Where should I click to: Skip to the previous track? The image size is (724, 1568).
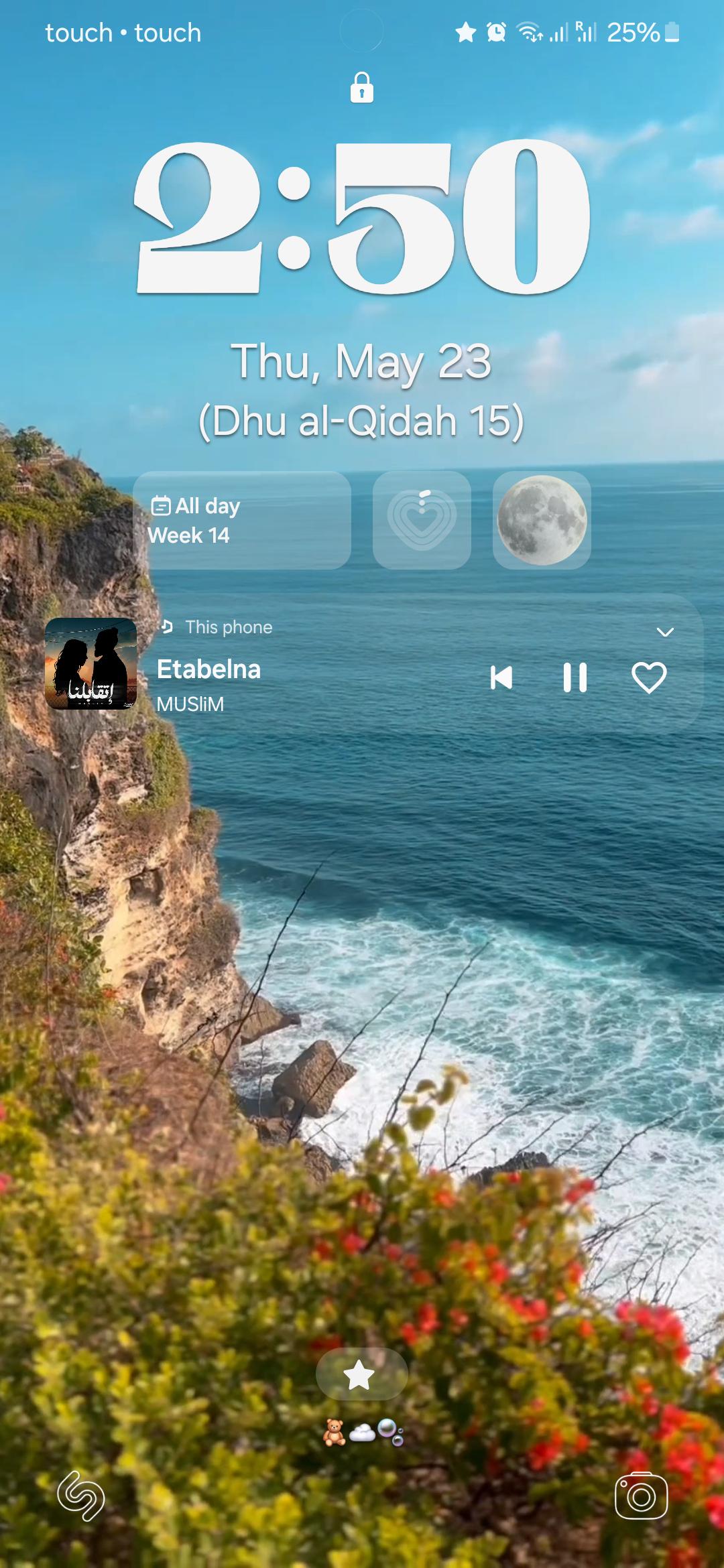tap(501, 677)
